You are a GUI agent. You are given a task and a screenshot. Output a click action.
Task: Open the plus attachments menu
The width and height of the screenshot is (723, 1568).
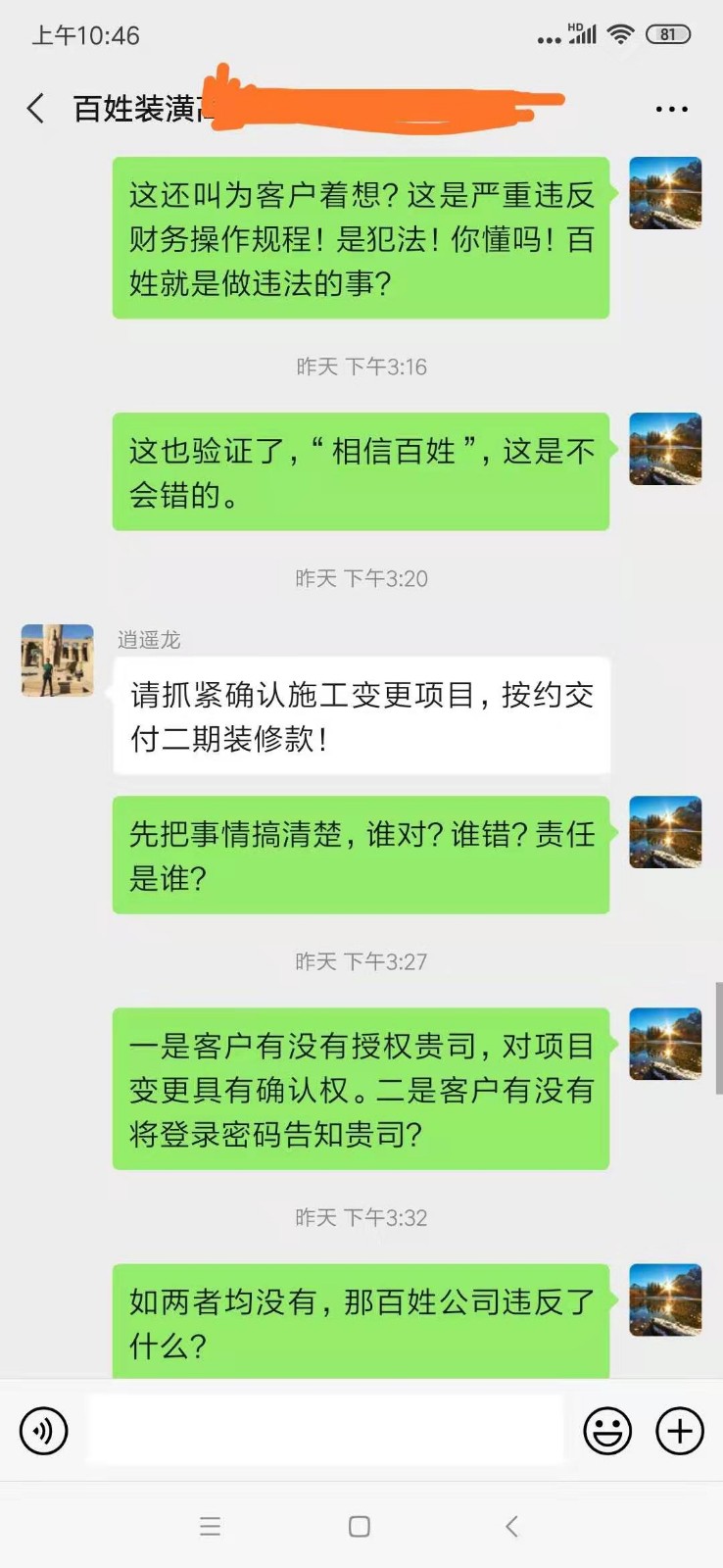pyautogui.click(x=680, y=1431)
